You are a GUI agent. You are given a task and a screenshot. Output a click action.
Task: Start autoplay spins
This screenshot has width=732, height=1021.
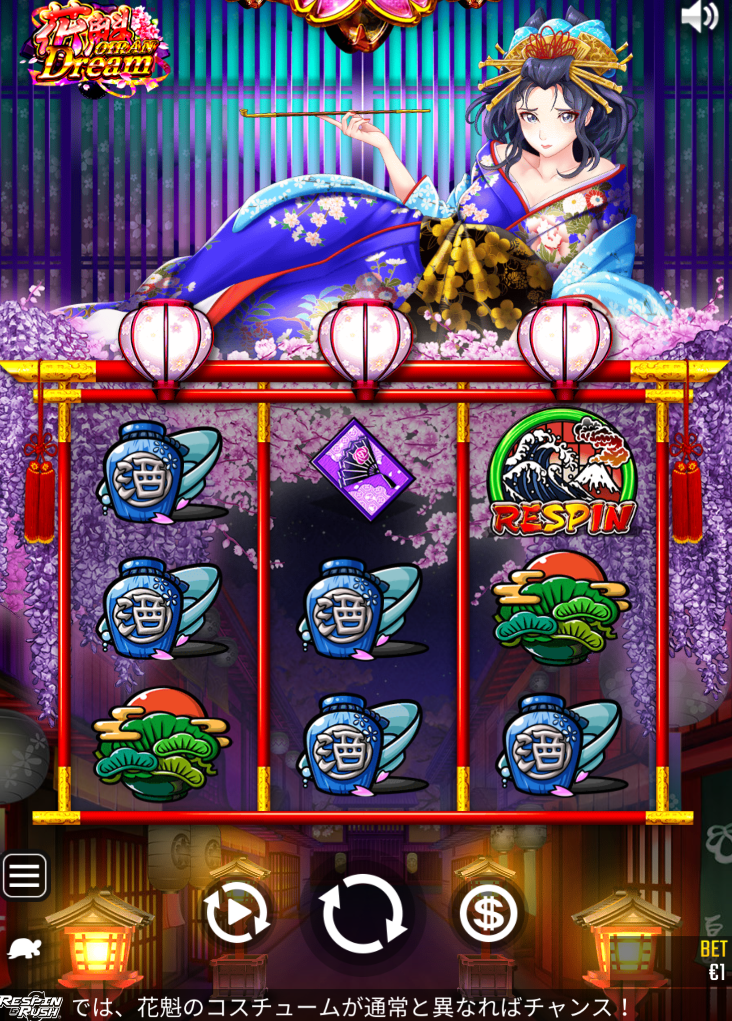pos(236,913)
